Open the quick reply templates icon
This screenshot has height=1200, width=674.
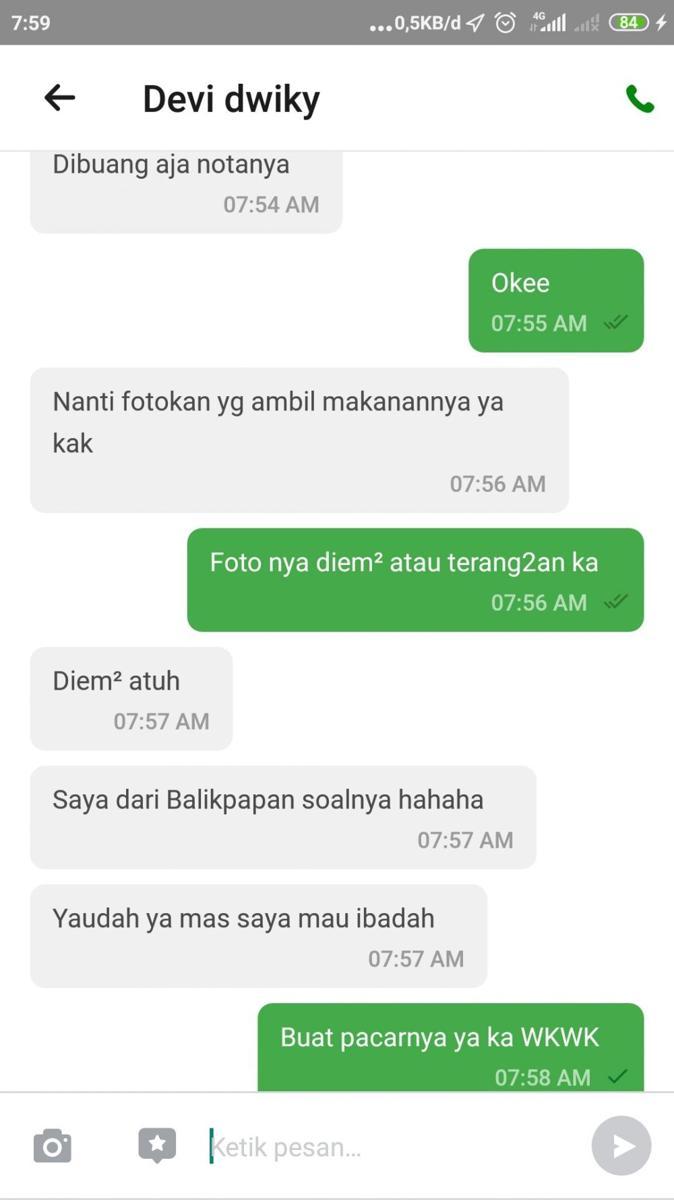point(157,1146)
